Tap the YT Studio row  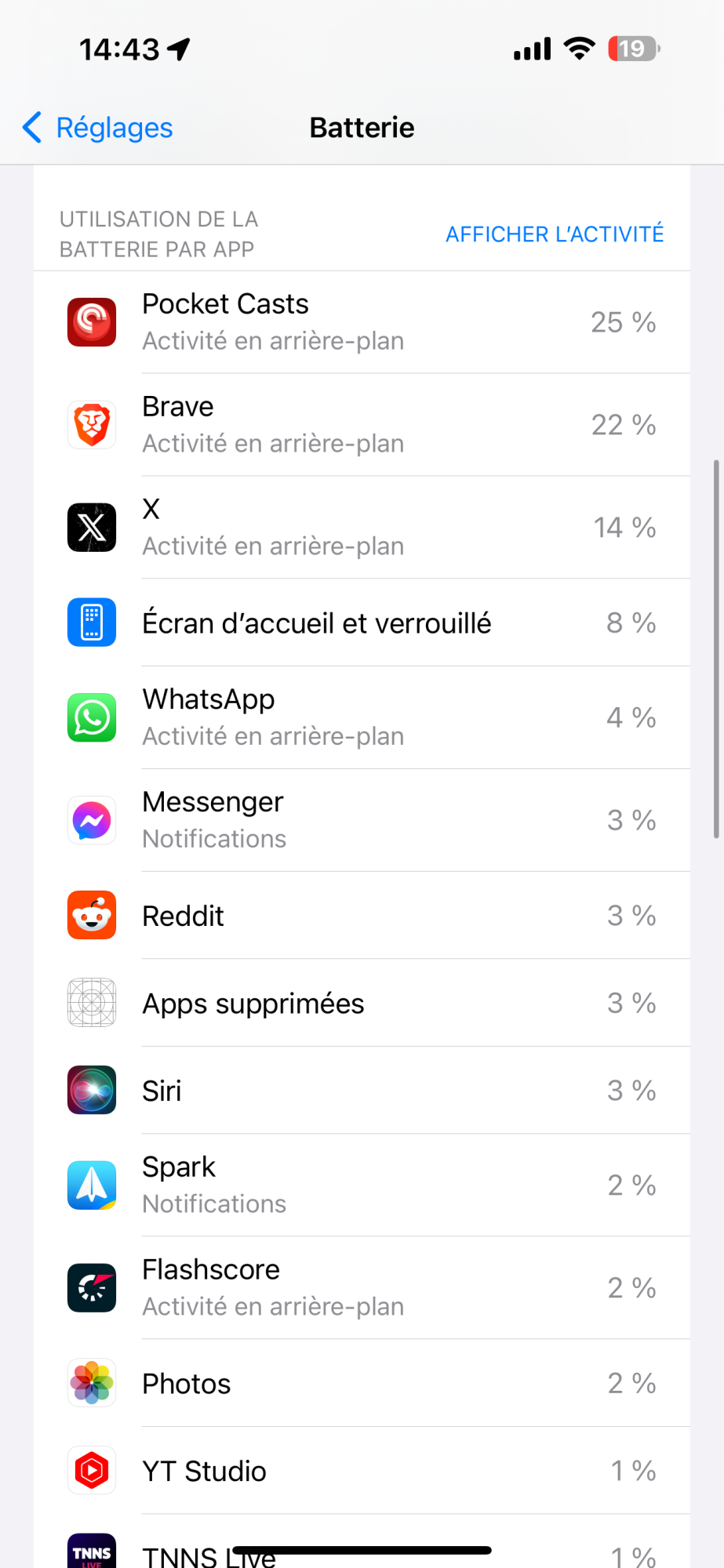click(362, 1472)
